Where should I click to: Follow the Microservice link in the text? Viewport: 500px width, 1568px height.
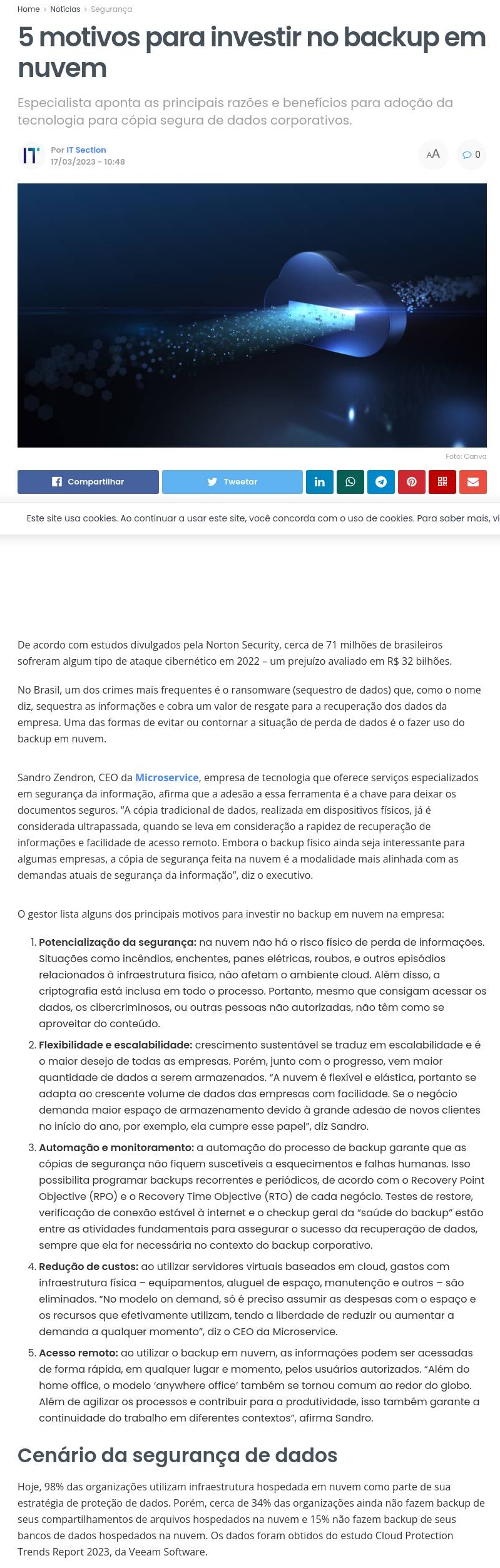pyautogui.click(x=166, y=777)
